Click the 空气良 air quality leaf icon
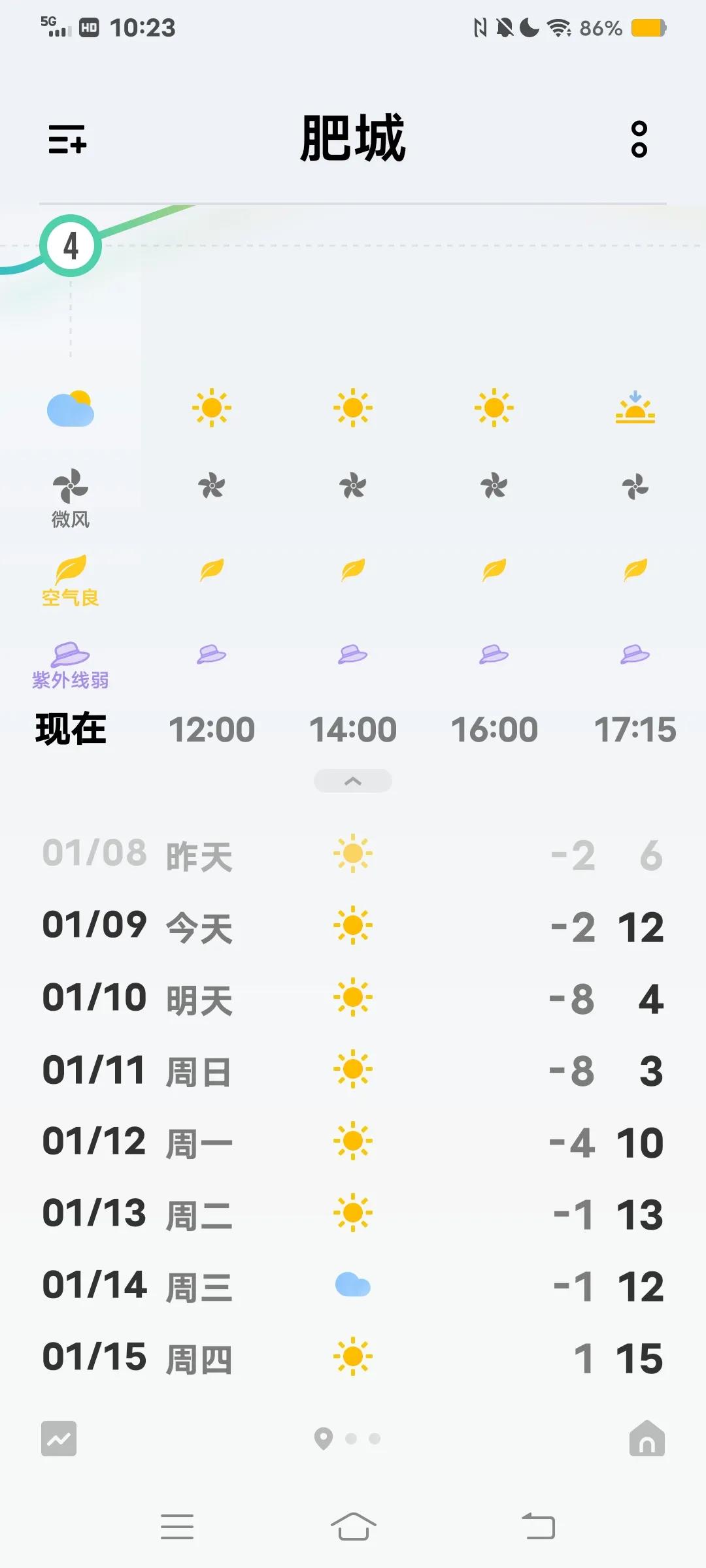Image resolution: width=706 pixels, height=1568 pixels. pyautogui.click(x=71, y=570)
